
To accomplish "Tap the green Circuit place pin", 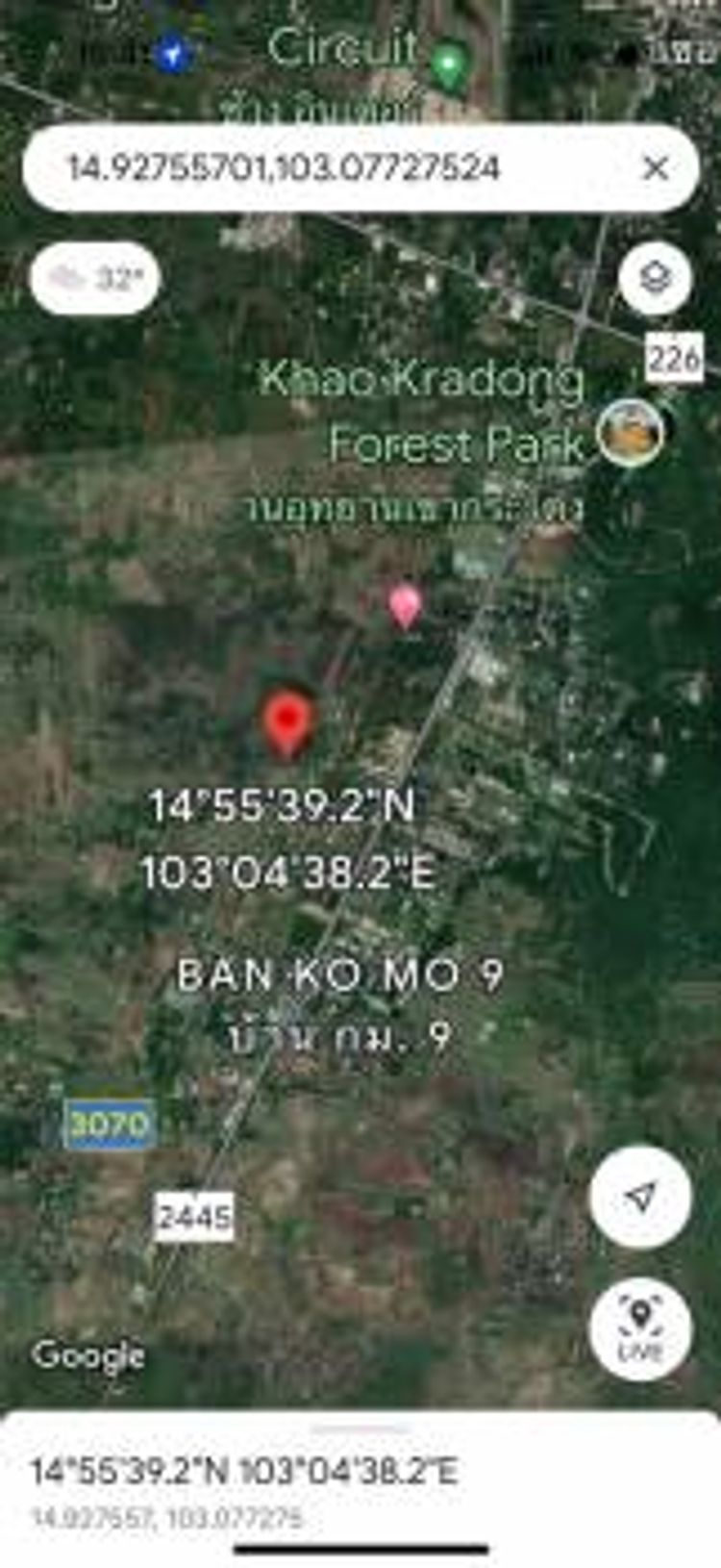I will (448, 65).
